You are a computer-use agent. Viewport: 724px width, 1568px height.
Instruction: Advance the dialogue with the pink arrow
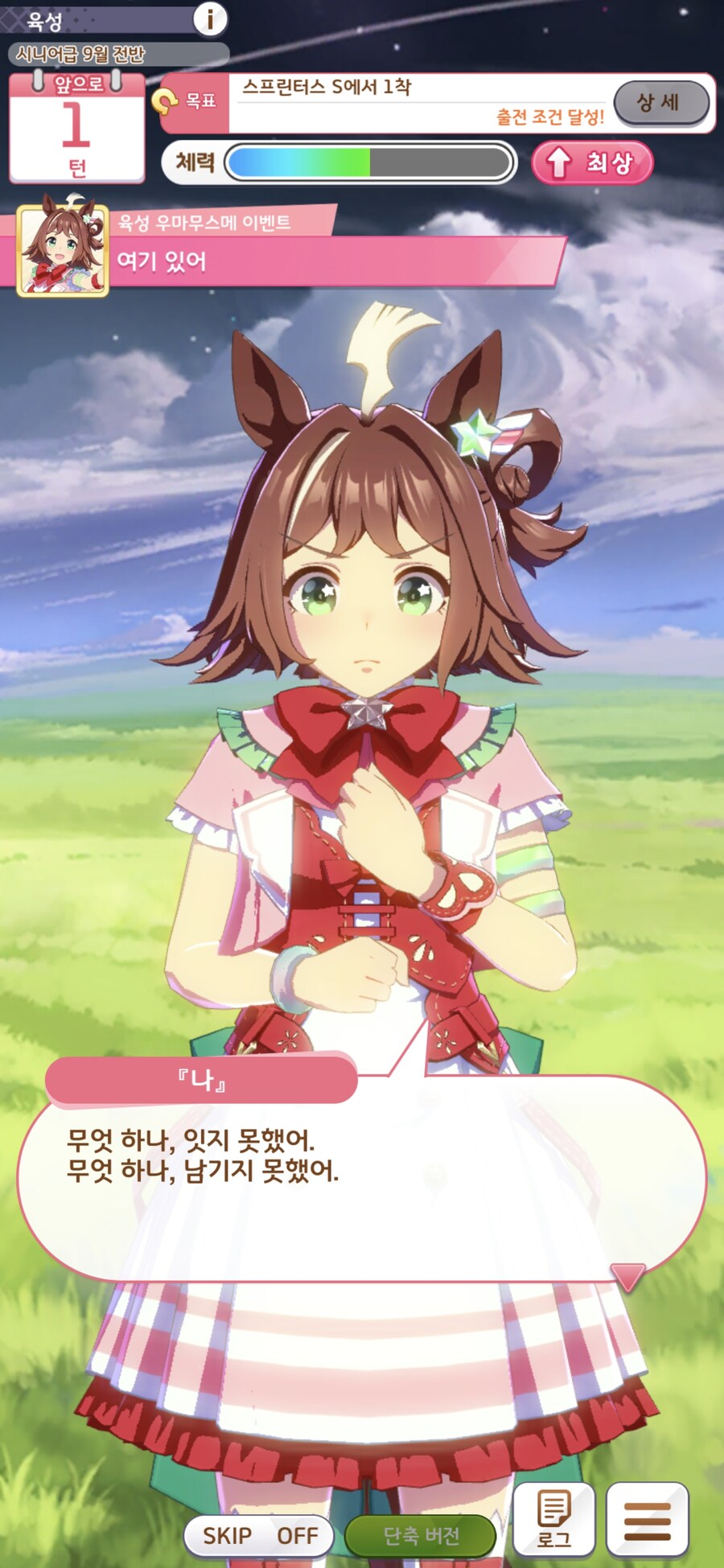tap(627, 1275)
